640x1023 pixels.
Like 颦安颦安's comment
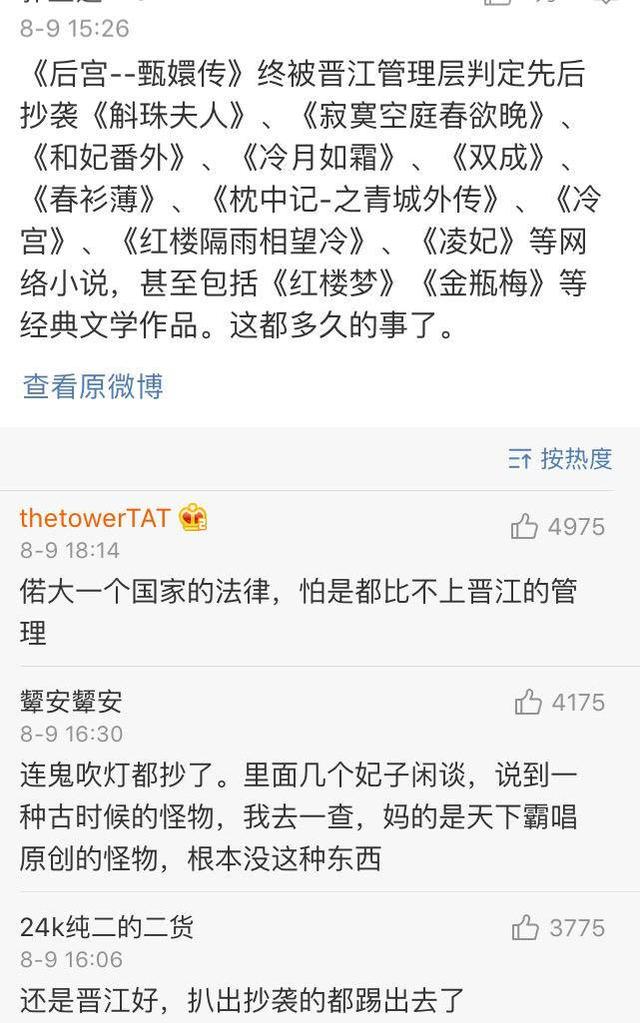click(x=528, y=703)
